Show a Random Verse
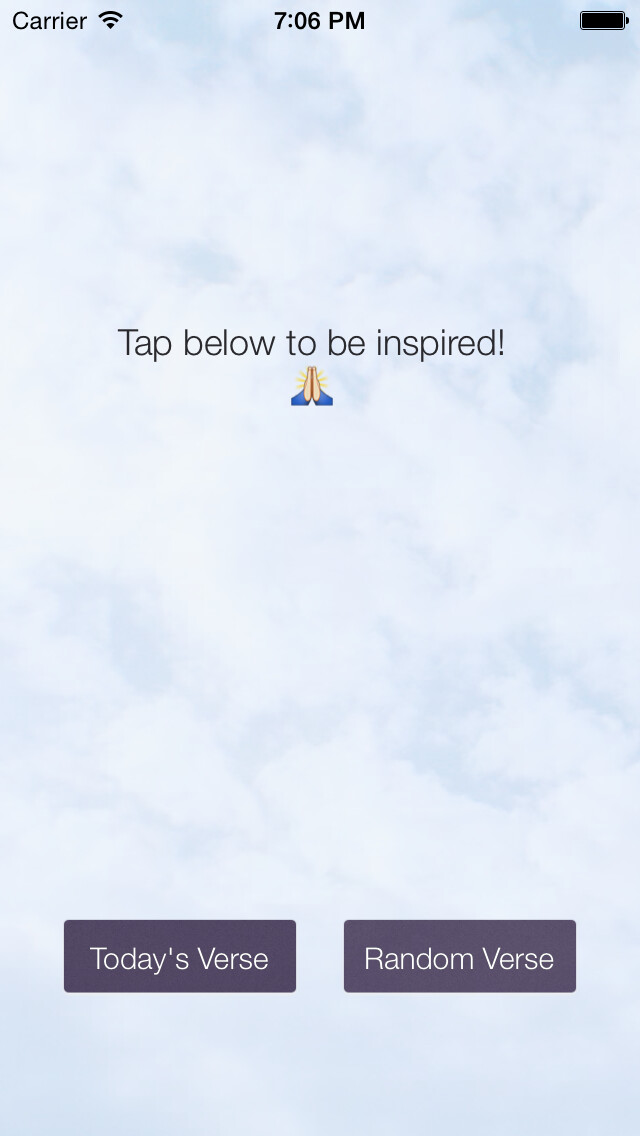The height and width of the screenshot is (1136, 640). pos(460,957)
